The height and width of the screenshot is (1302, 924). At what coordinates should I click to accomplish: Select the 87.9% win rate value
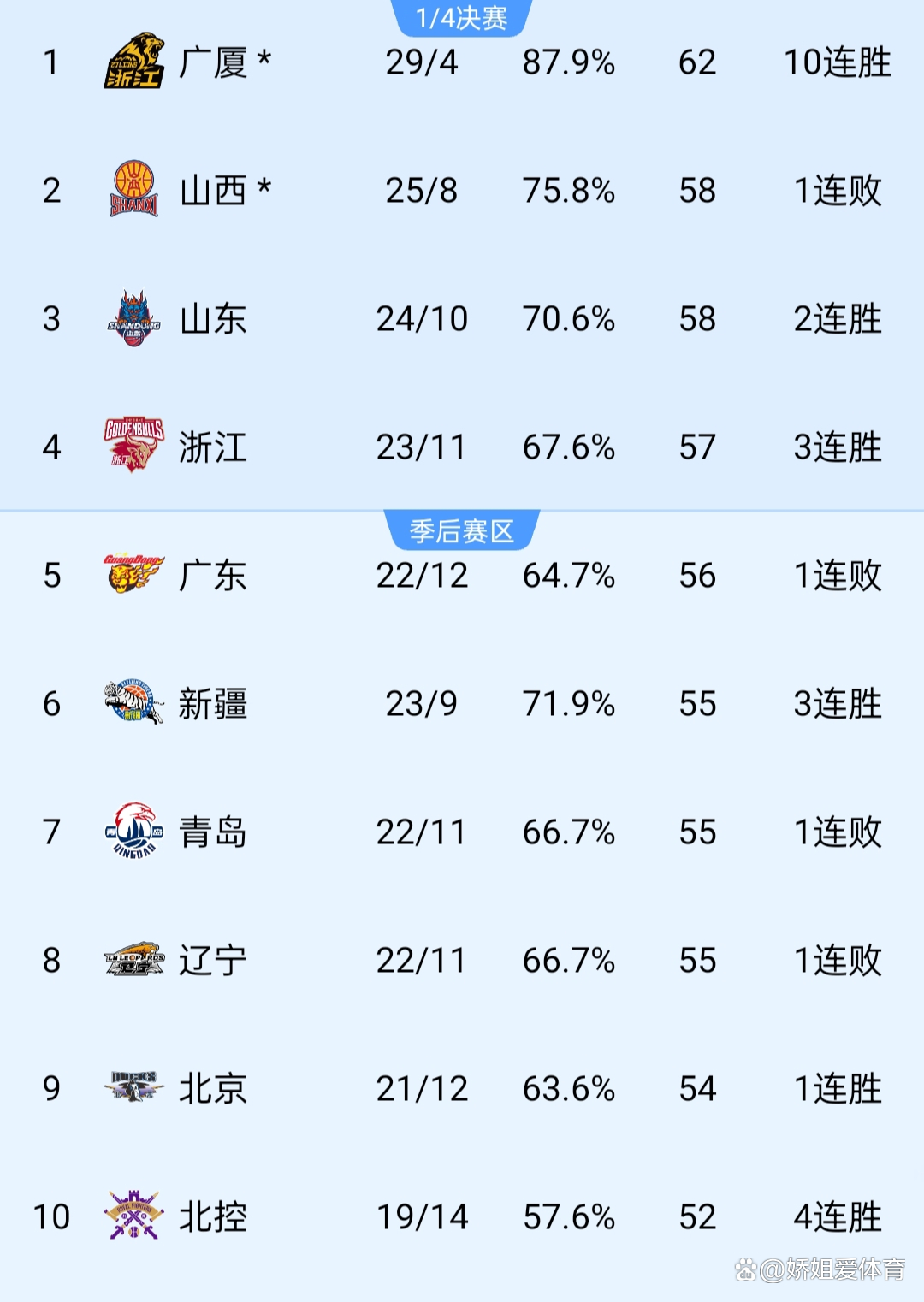(x=570, y=62)
